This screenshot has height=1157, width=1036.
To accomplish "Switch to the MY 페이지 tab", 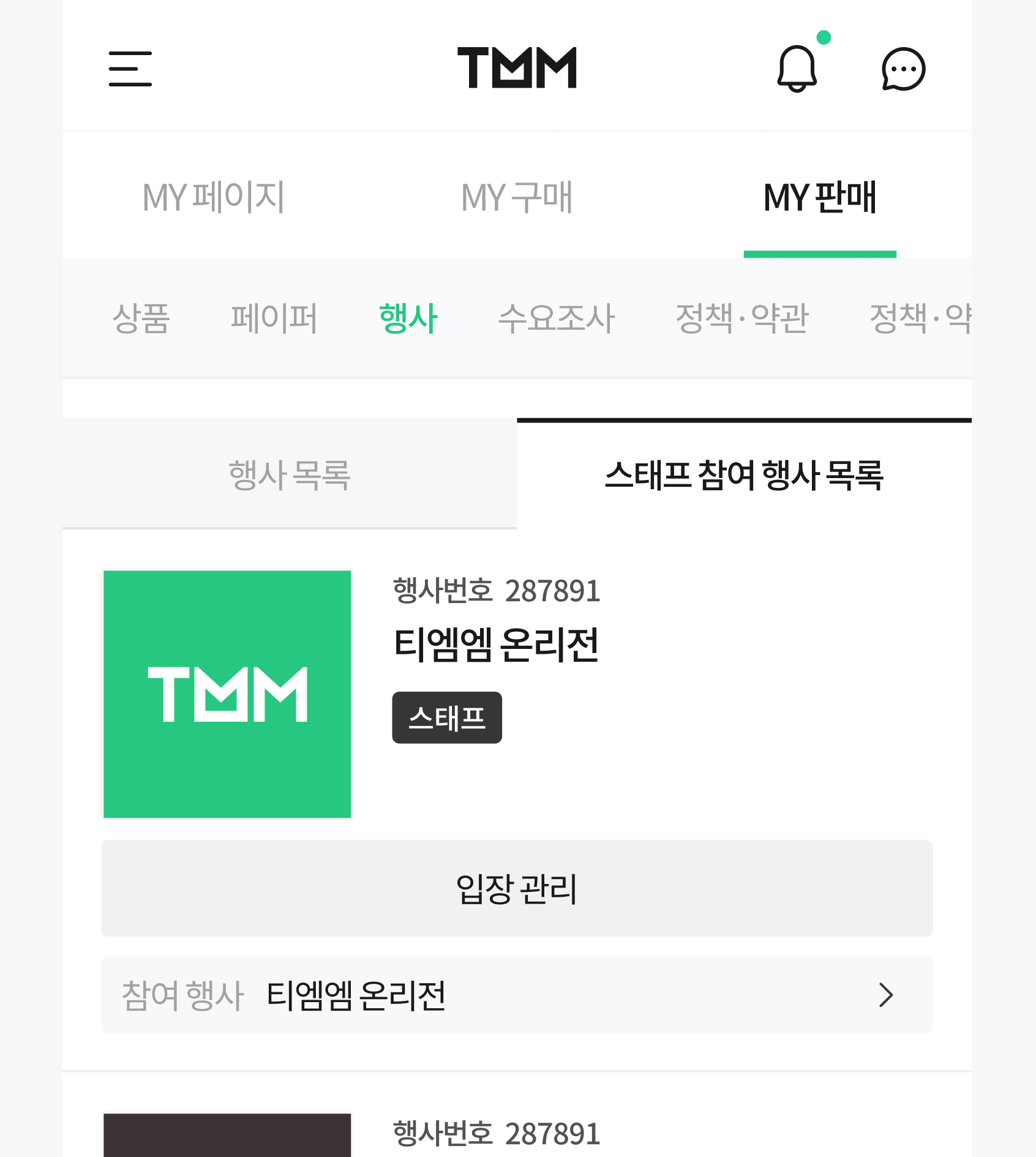I will click(214, 197).
